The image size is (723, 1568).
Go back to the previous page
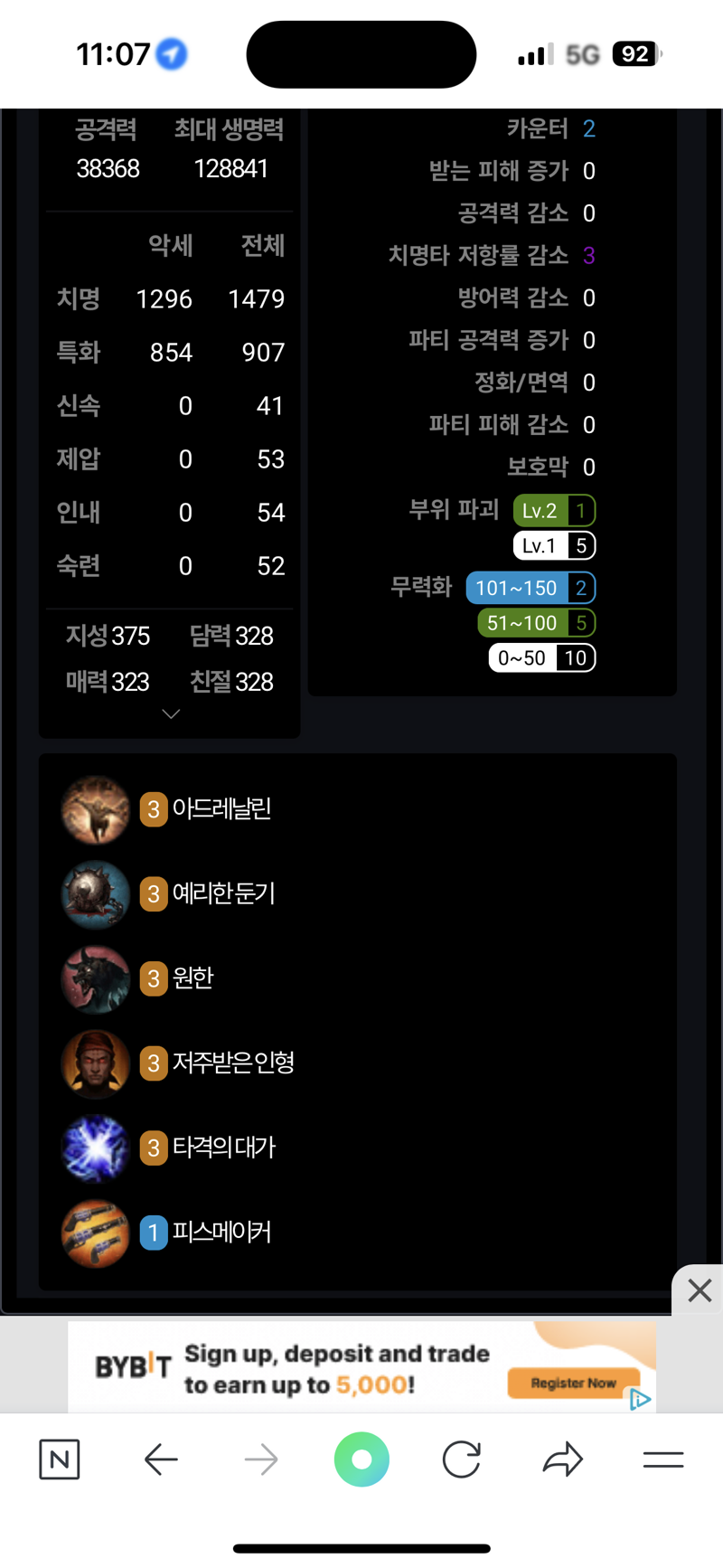[161, 1459]
